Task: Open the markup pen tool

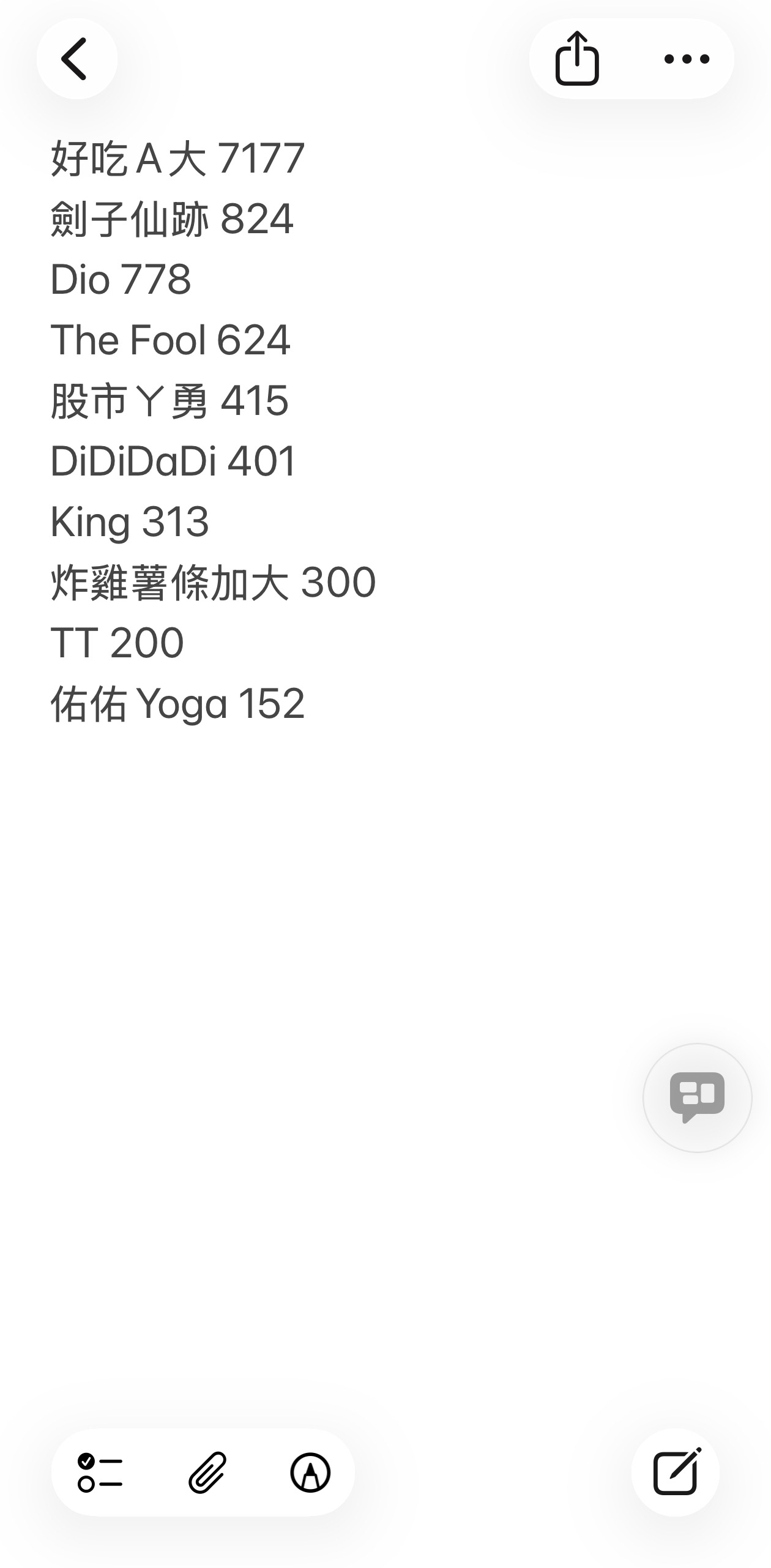Action: click(x=310, y=1472)
